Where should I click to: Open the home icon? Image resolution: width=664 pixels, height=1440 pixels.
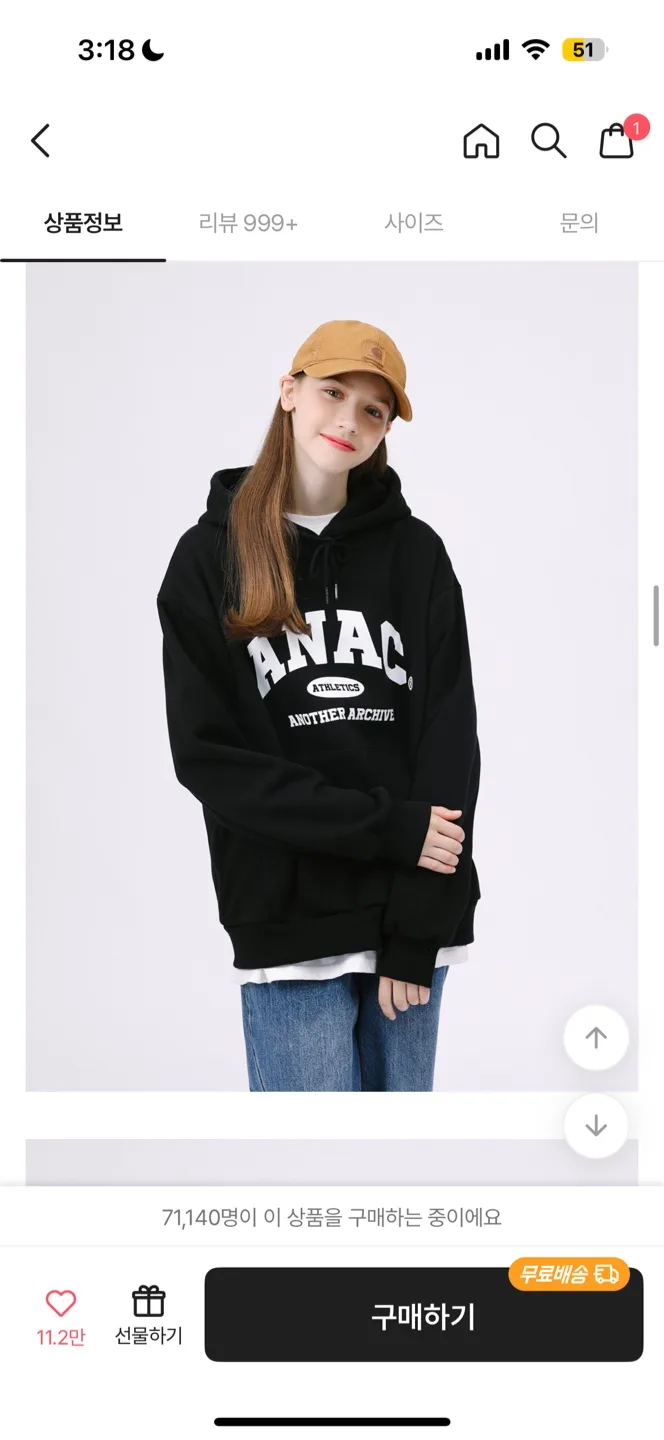pos(481,141)
